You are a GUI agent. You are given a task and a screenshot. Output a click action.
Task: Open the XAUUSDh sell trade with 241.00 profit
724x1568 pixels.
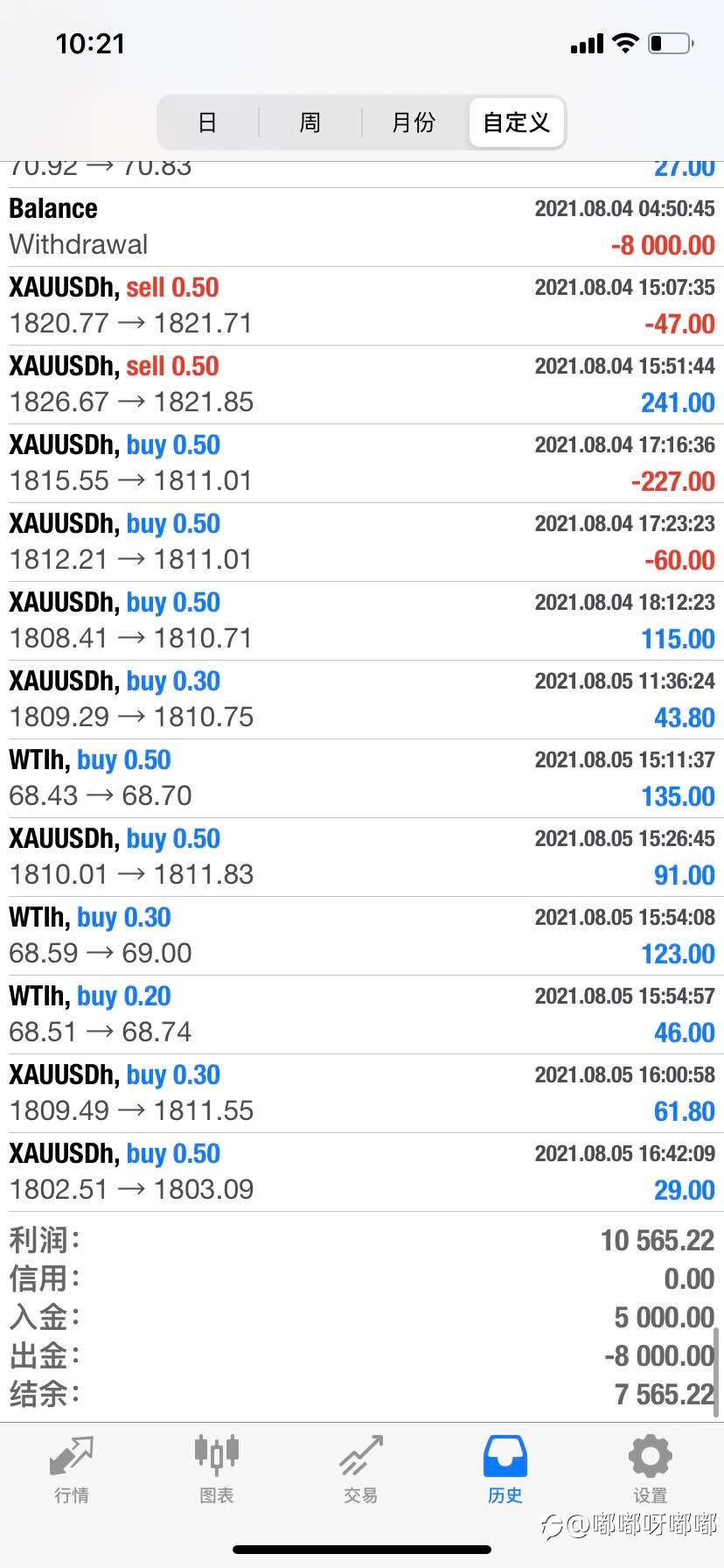(362, 385)
